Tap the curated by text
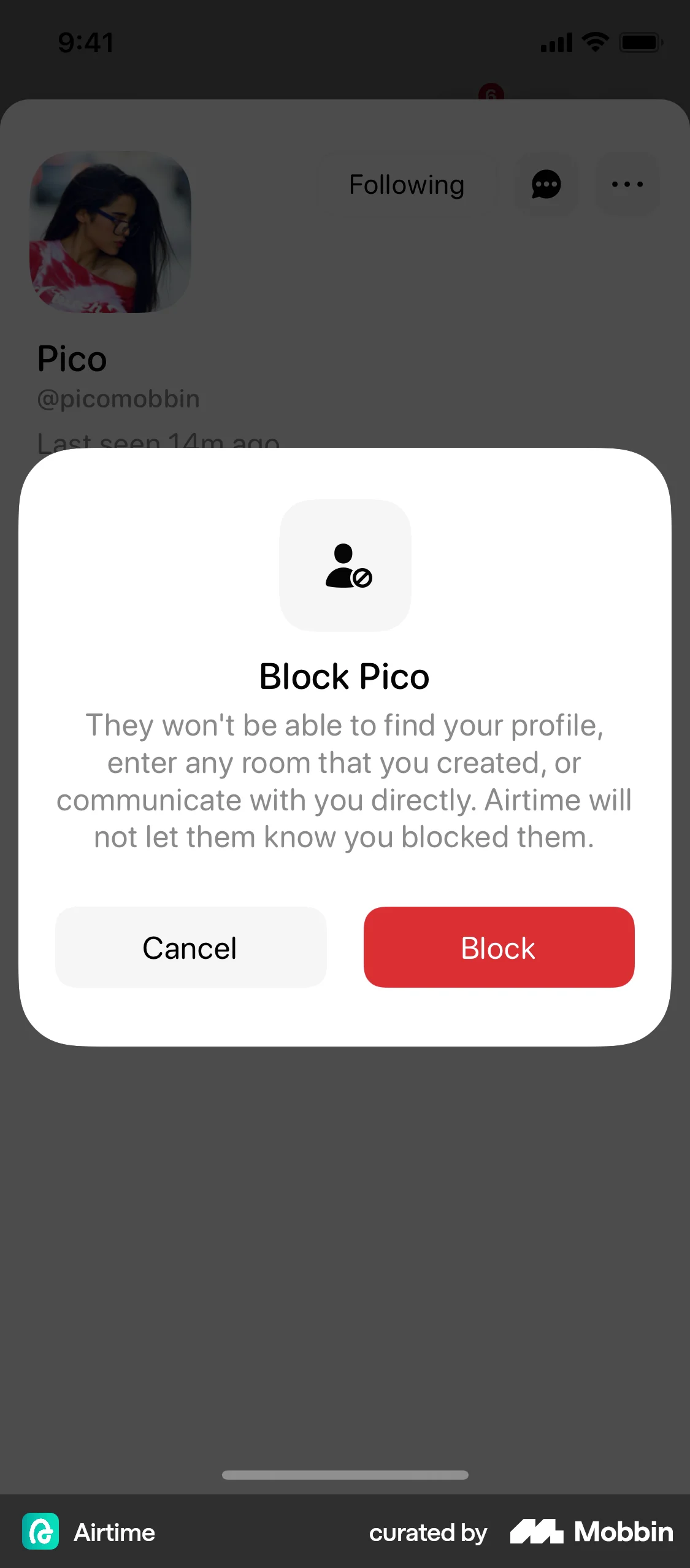Viewport: 690px width, 1568px height. (x=427, y=1532)
